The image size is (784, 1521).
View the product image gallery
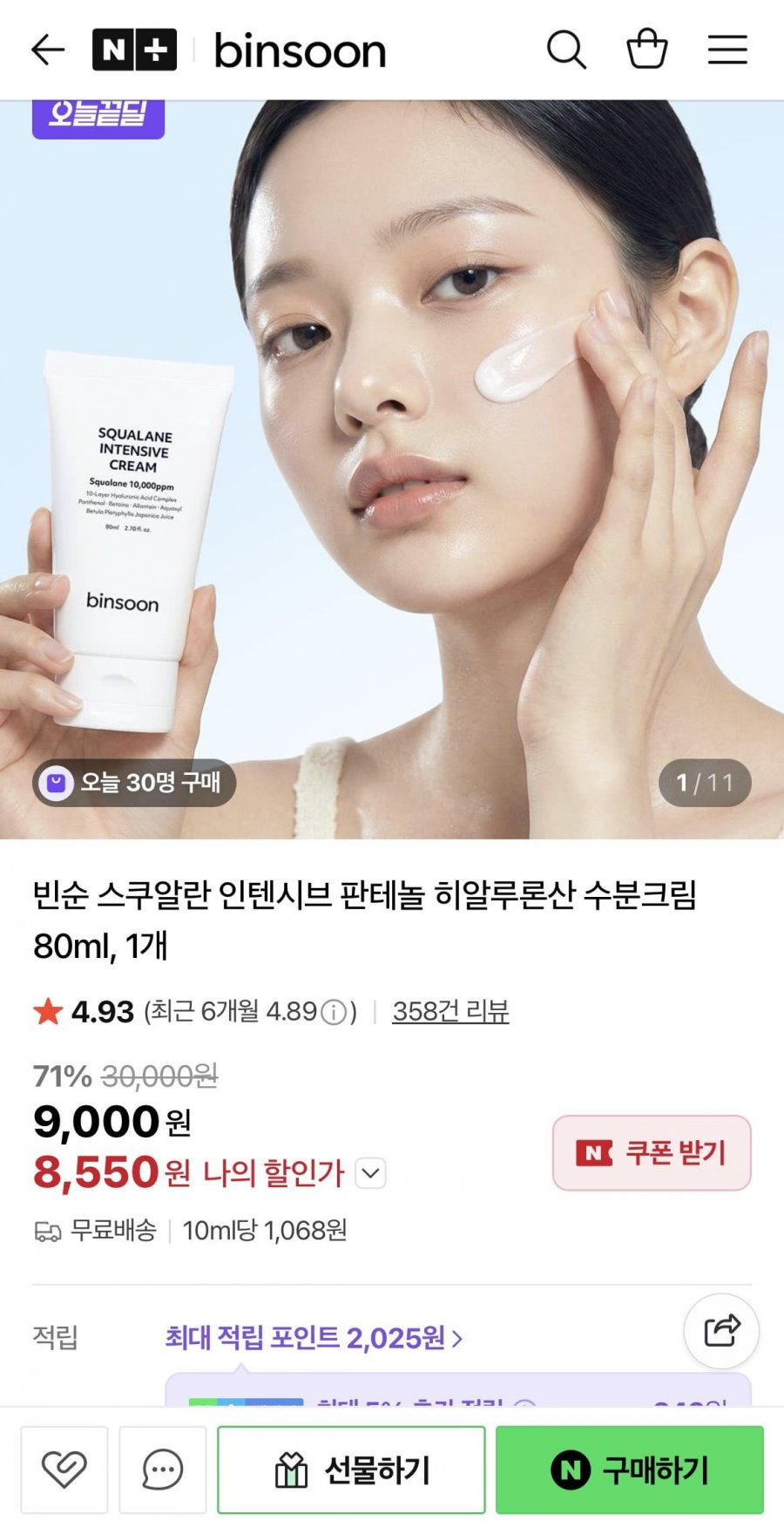(x=392, y=471)
